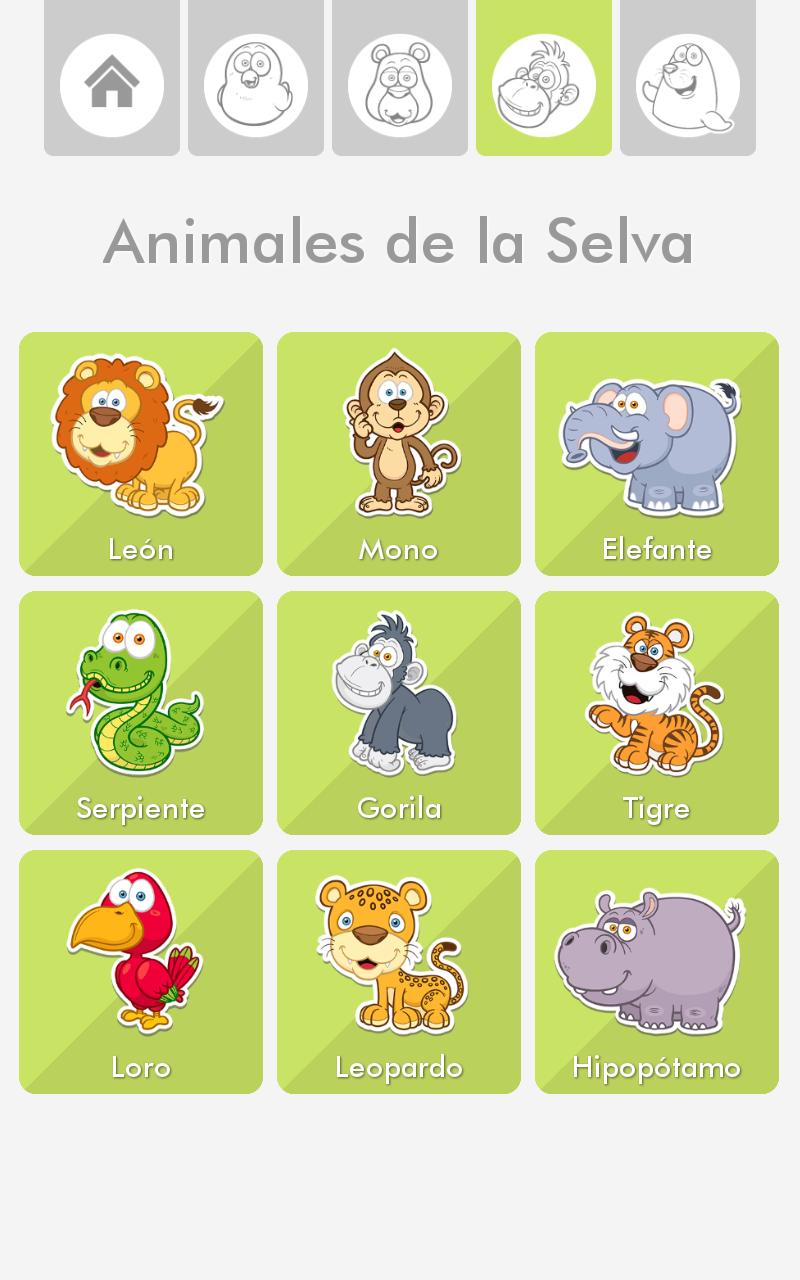The width and height of the screenshot is (800, 1280).
Task: Choose the Tigre card
Action: click(657, 713)
